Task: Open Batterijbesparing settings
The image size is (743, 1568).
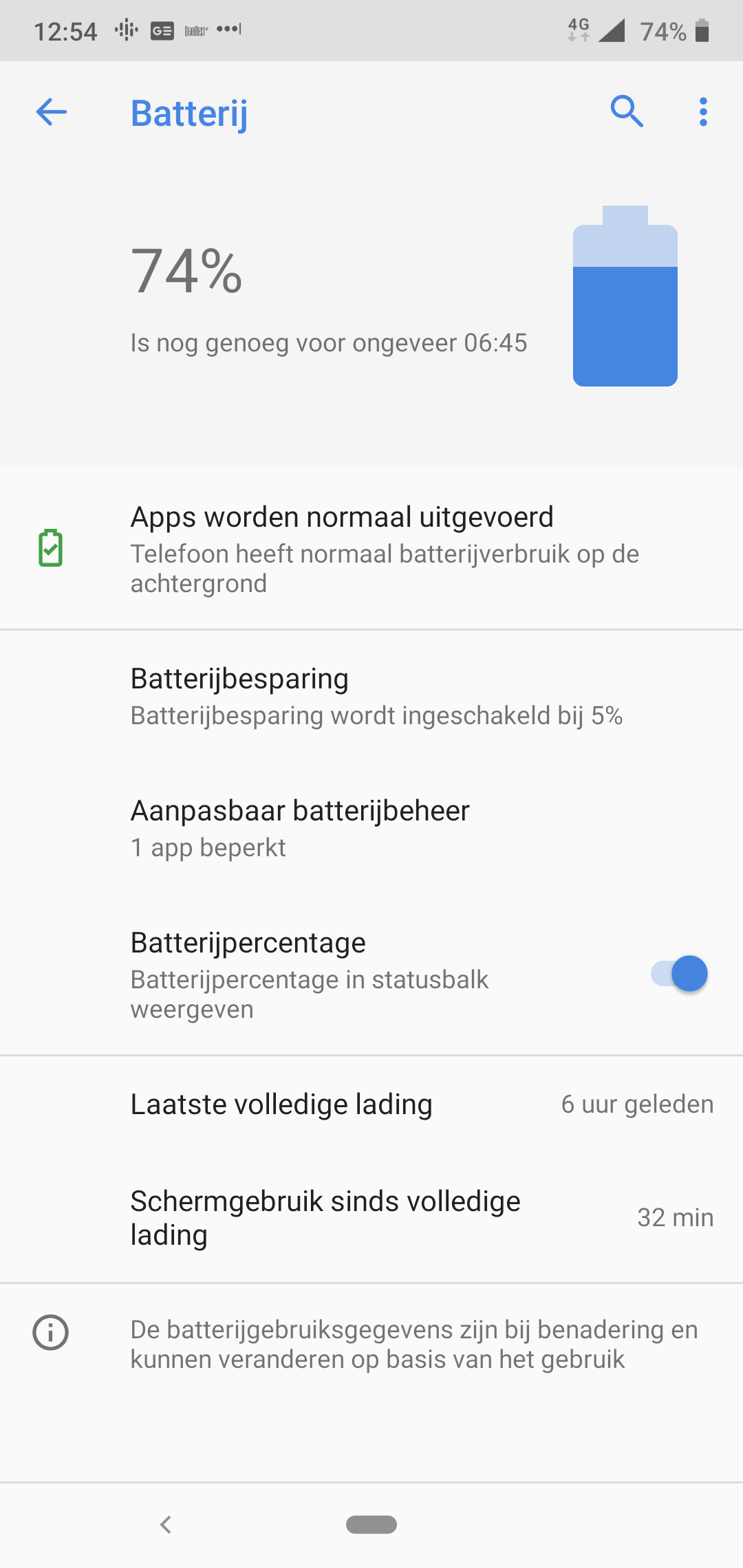Action: (x=371, y=696)
